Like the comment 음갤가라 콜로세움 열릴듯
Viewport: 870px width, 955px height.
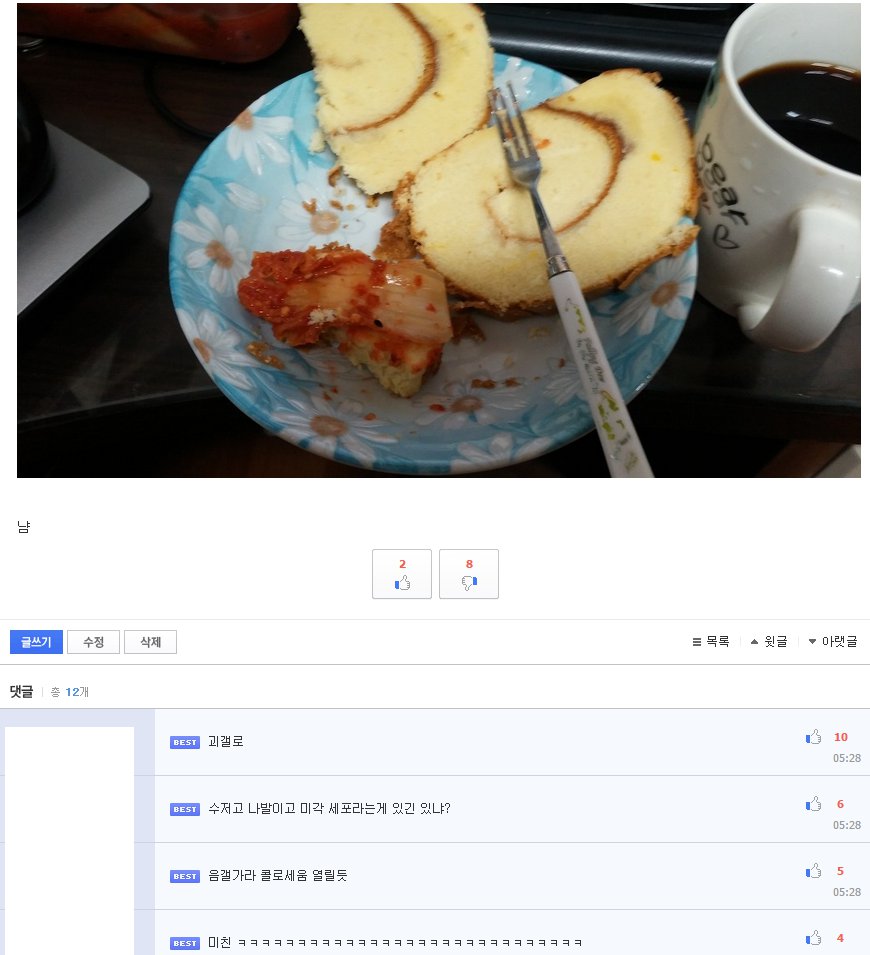coord(814,871)
